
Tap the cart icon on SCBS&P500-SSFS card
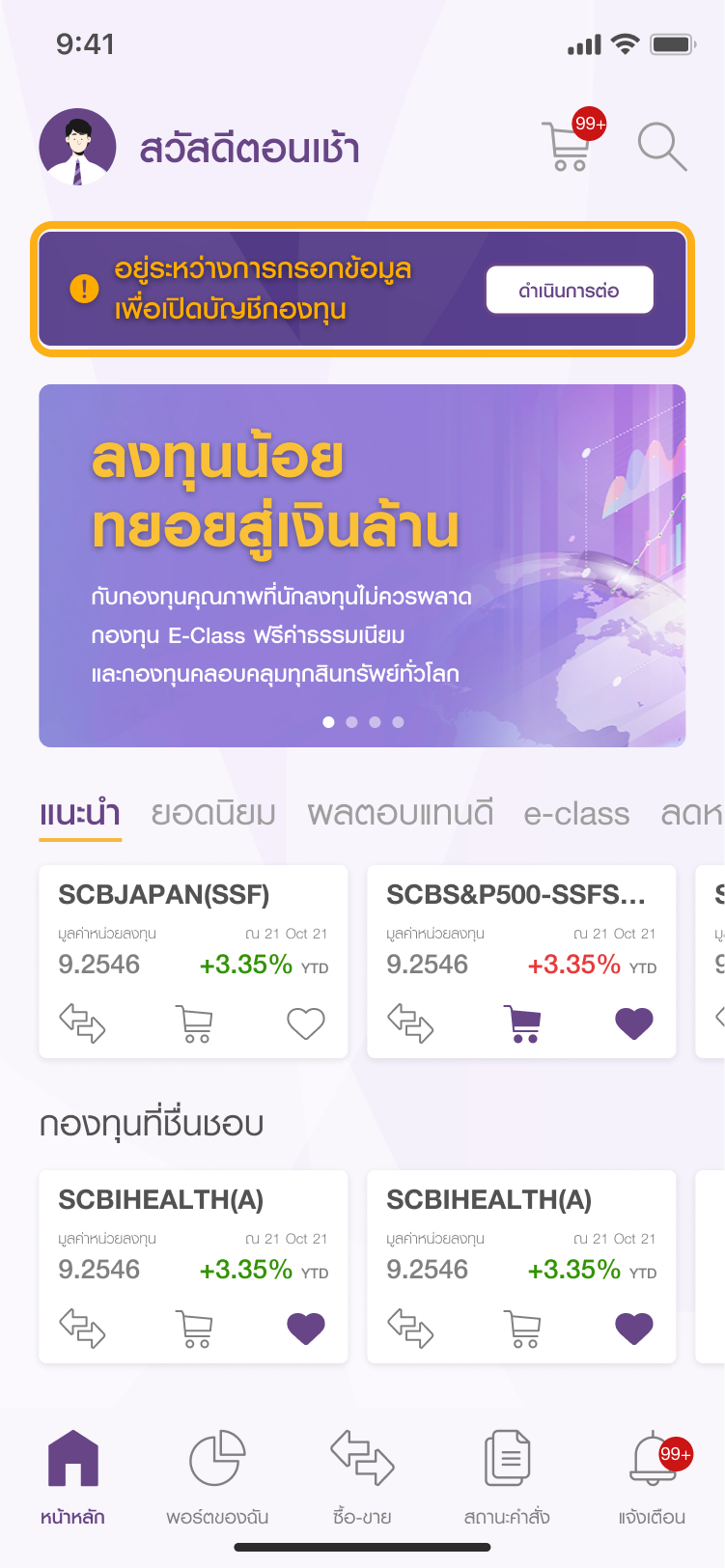tap(522, 1023)
